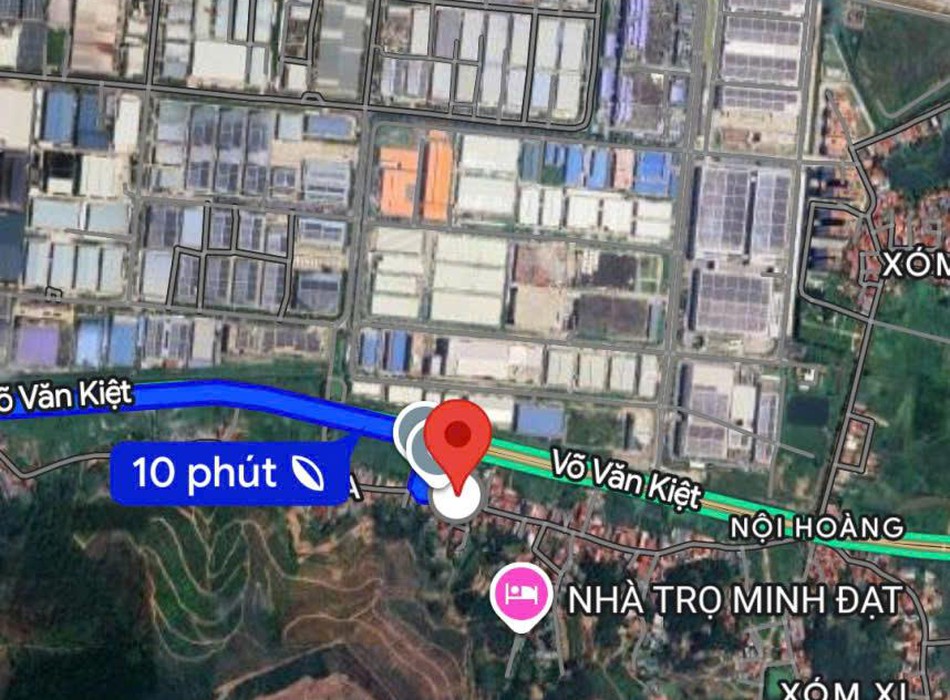Image resolution: width=950 pixels, height=700 pixels.
Task: Open the Nhà Trọ Minh Đạt lodging marker
Action: tap(522, 593)
